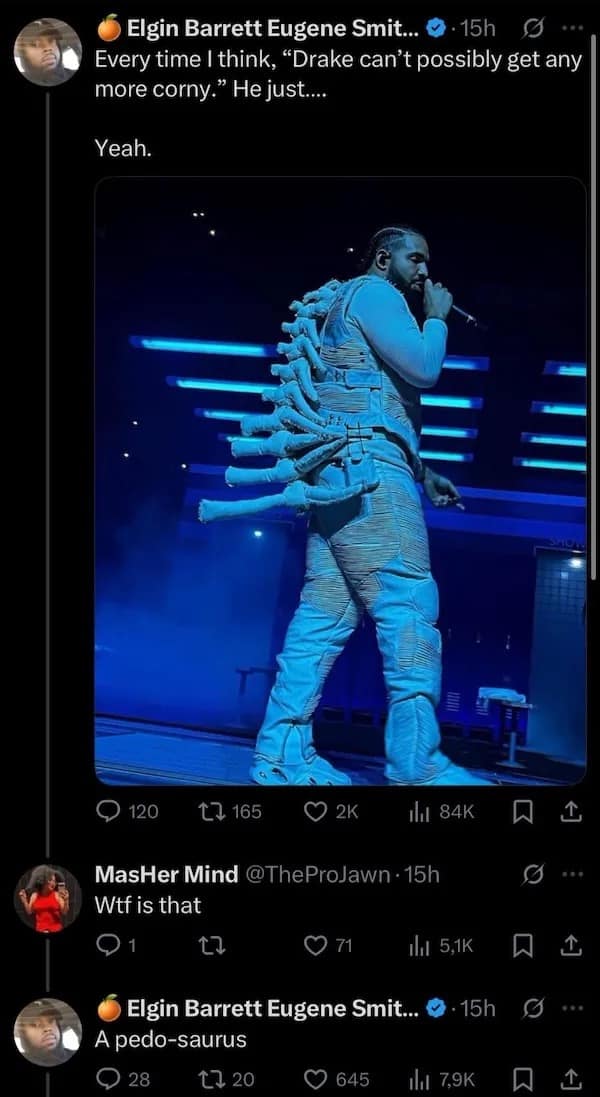Open the profile picture of the main tweet author
Screen dimensions: 600x1097
[x=47, y=52]
